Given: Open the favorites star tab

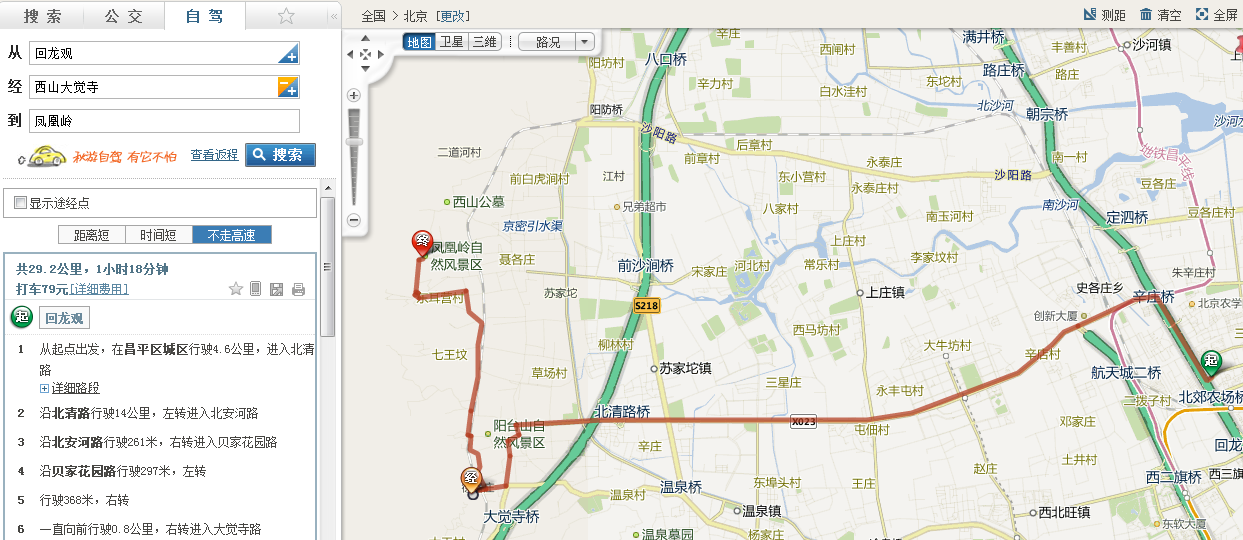Looking at the screenshot, I should [x=286, y=16].
